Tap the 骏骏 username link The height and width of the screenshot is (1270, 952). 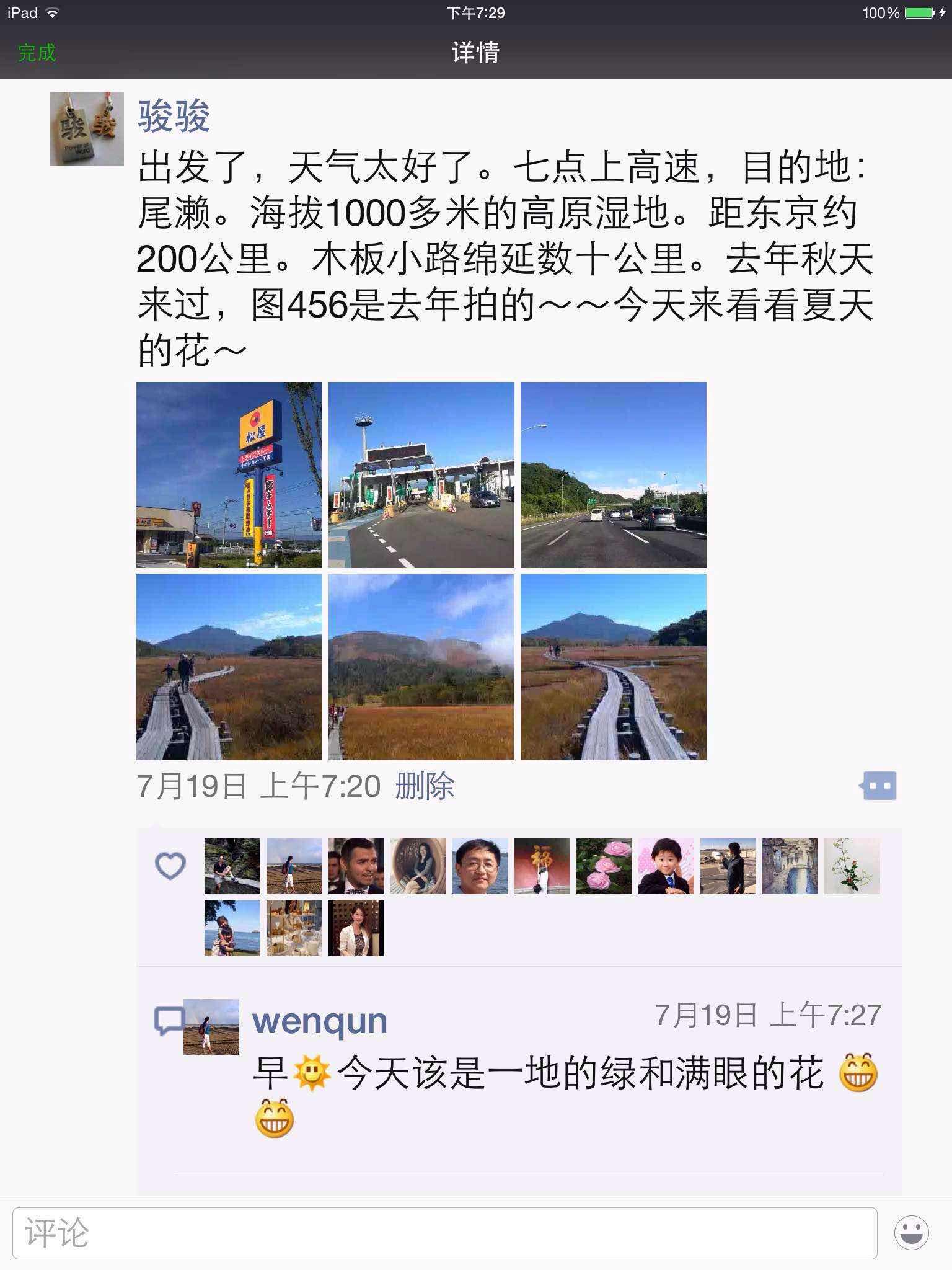(x=174, y=117)
